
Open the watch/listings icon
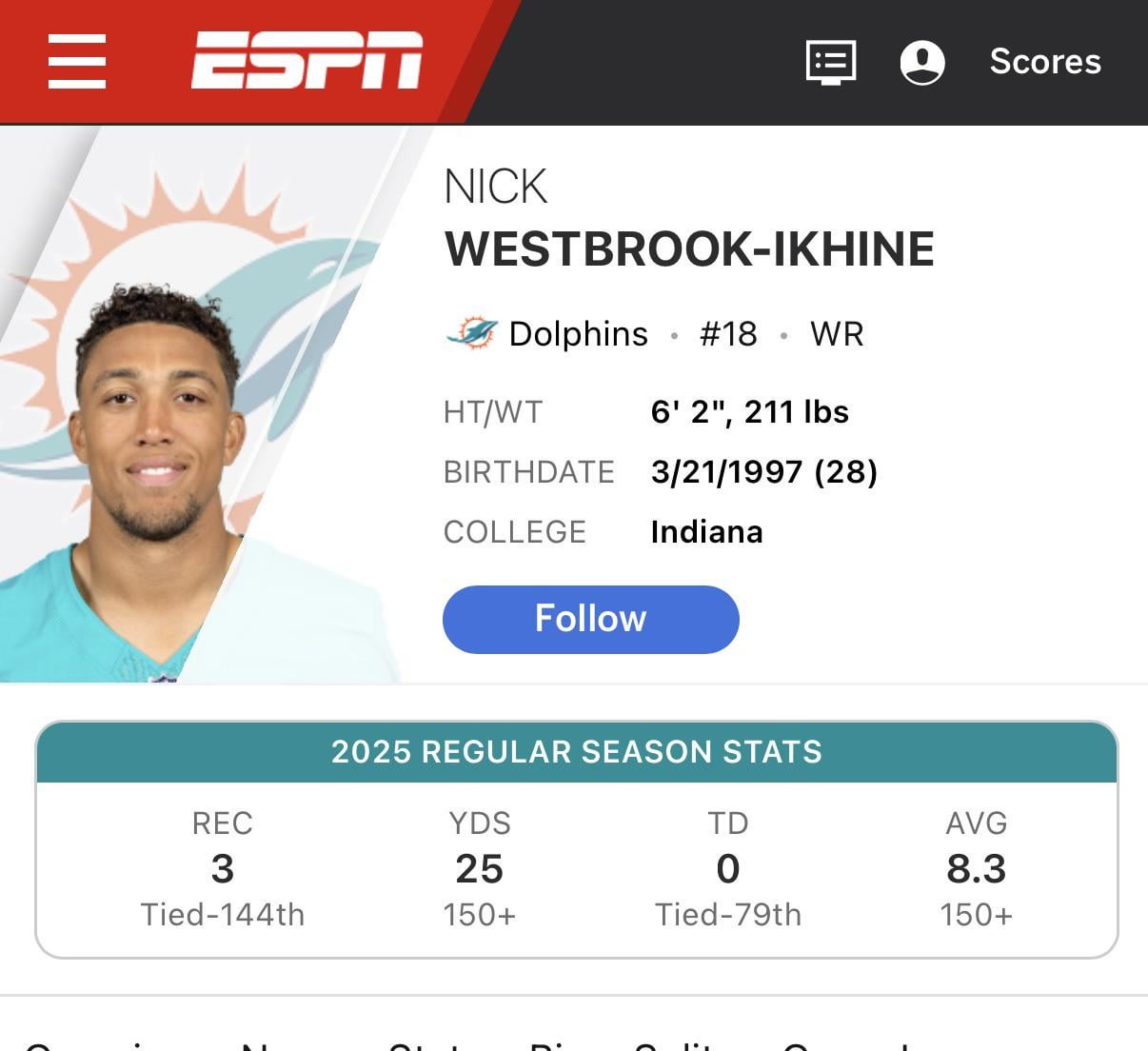831,62
